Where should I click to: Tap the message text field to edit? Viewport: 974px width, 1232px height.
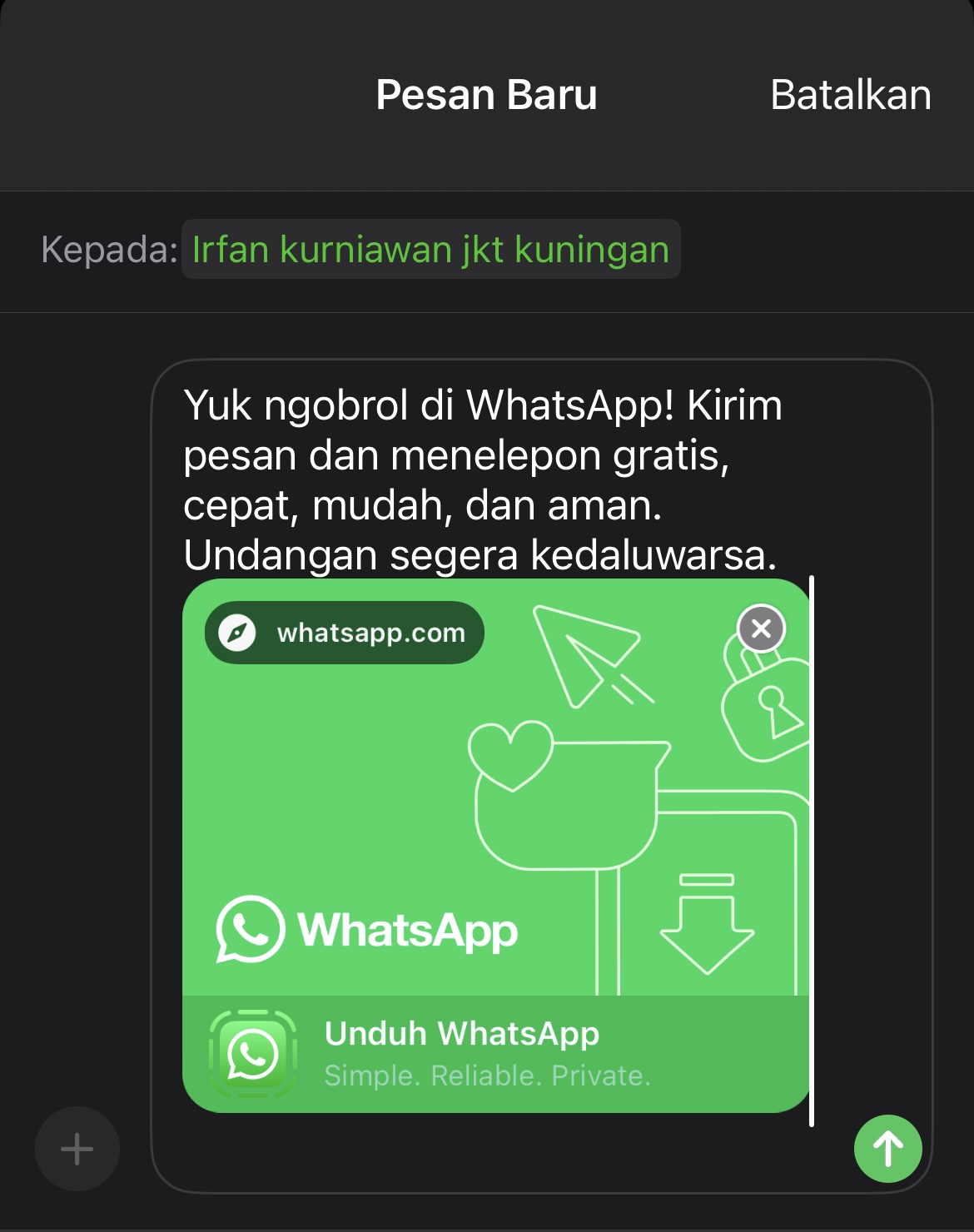tap(481, 479)
